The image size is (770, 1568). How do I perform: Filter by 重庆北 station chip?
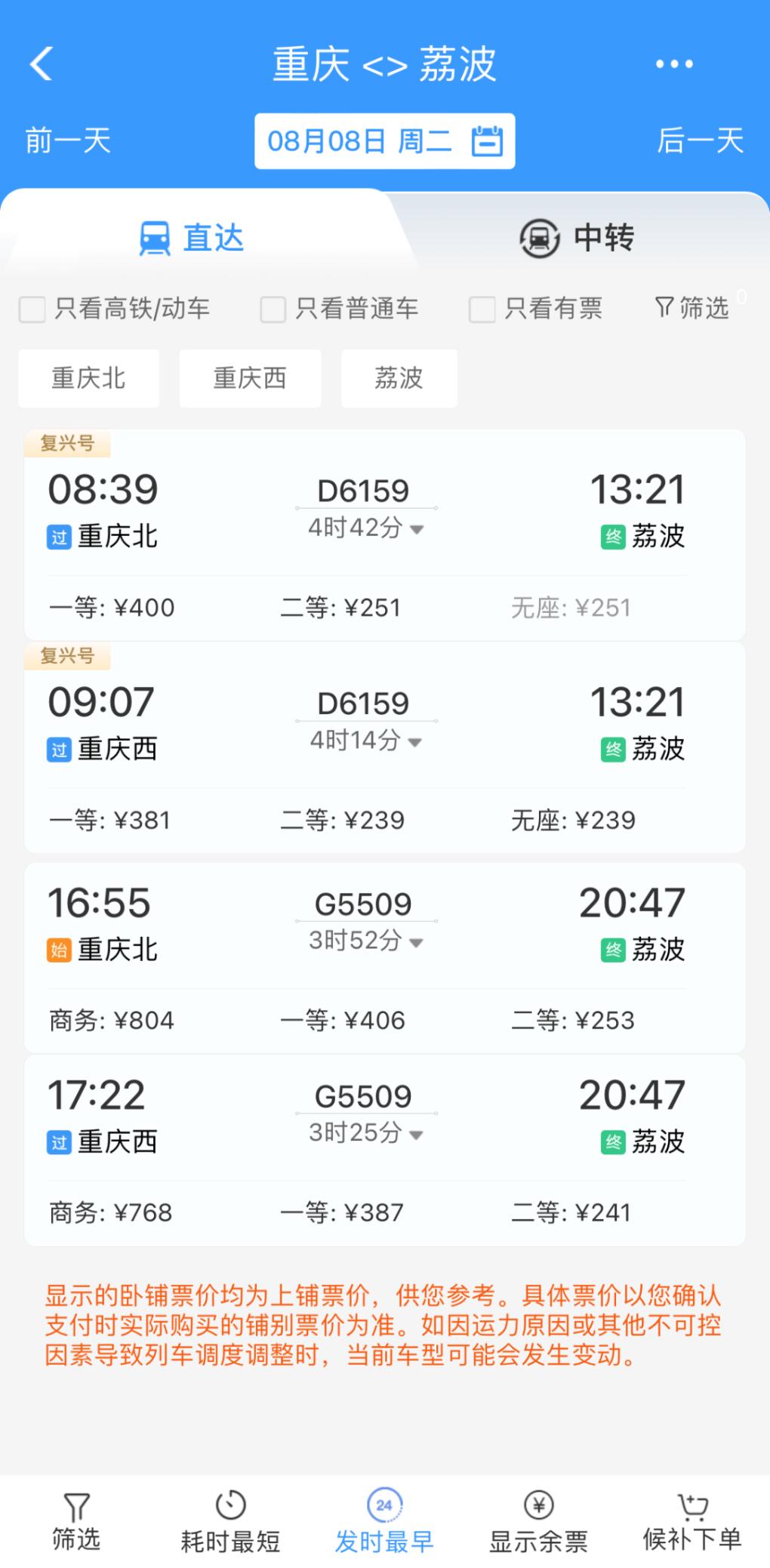click(x=88, y=378)
